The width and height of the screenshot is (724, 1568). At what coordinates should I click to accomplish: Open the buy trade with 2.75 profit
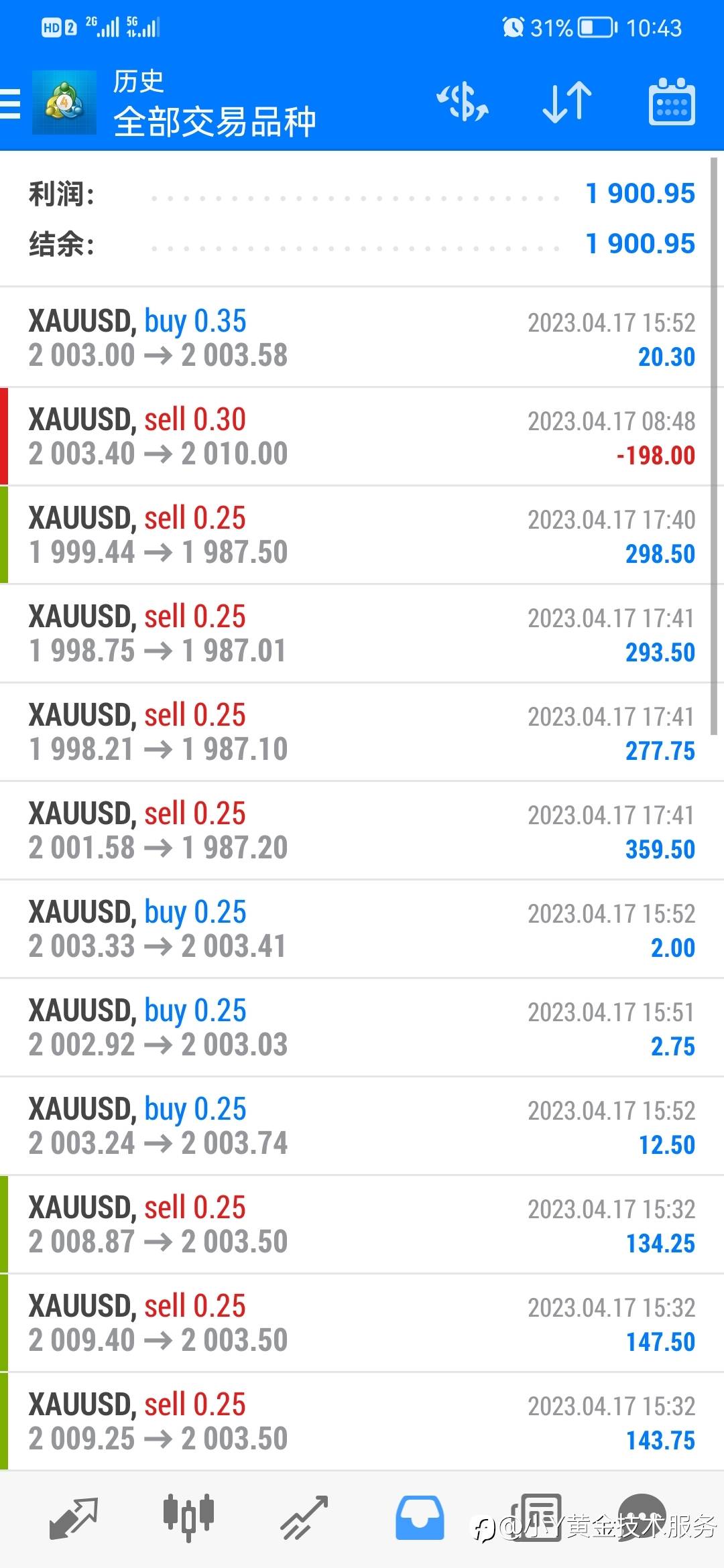click(x=362, y=1027)
